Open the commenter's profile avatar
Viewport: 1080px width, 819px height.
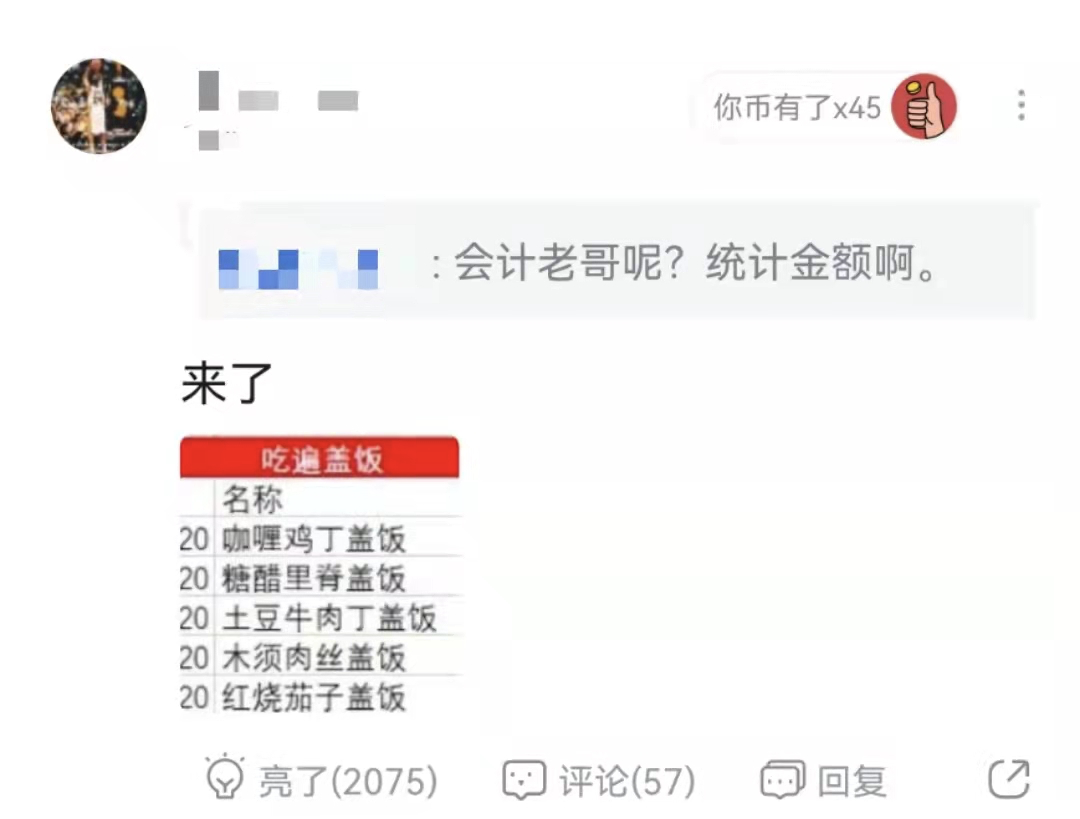98,106
